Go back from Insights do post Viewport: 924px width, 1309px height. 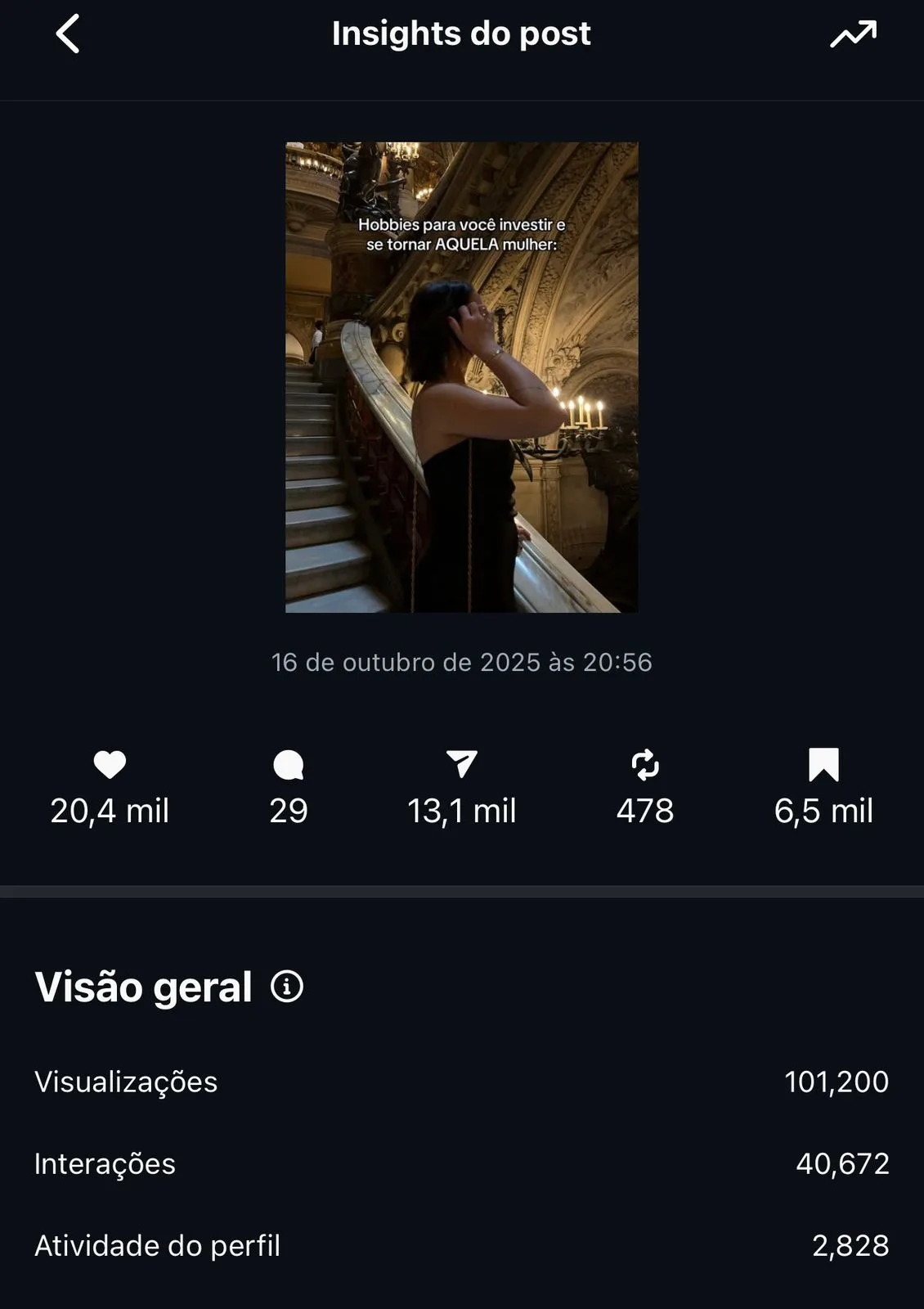coord(68,34)
